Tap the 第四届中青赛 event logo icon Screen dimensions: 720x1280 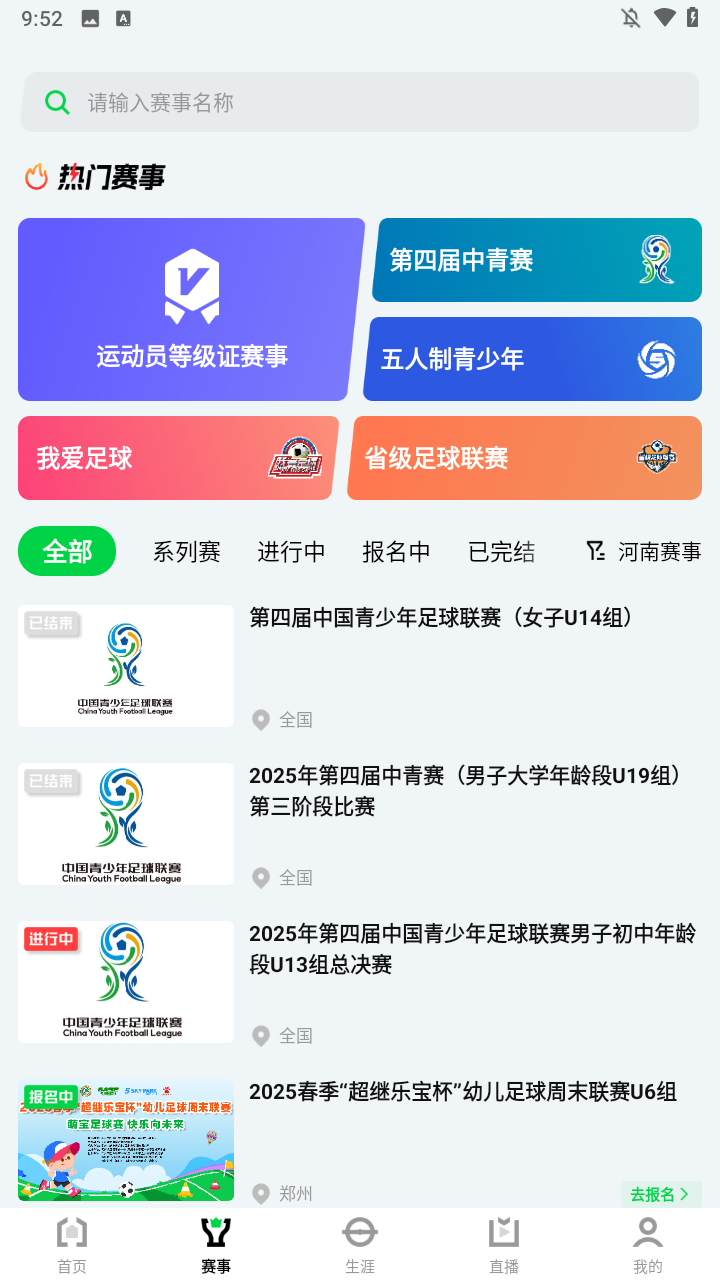[657, 259]
